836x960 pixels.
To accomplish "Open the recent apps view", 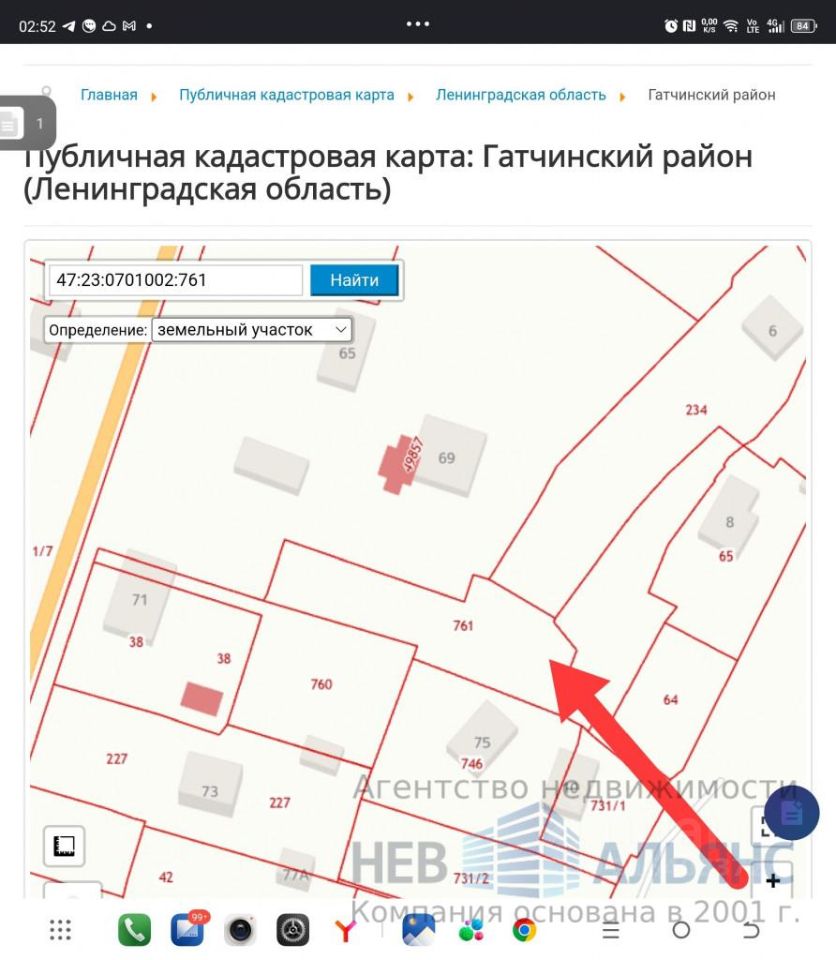I will click(x=611, y=930).
